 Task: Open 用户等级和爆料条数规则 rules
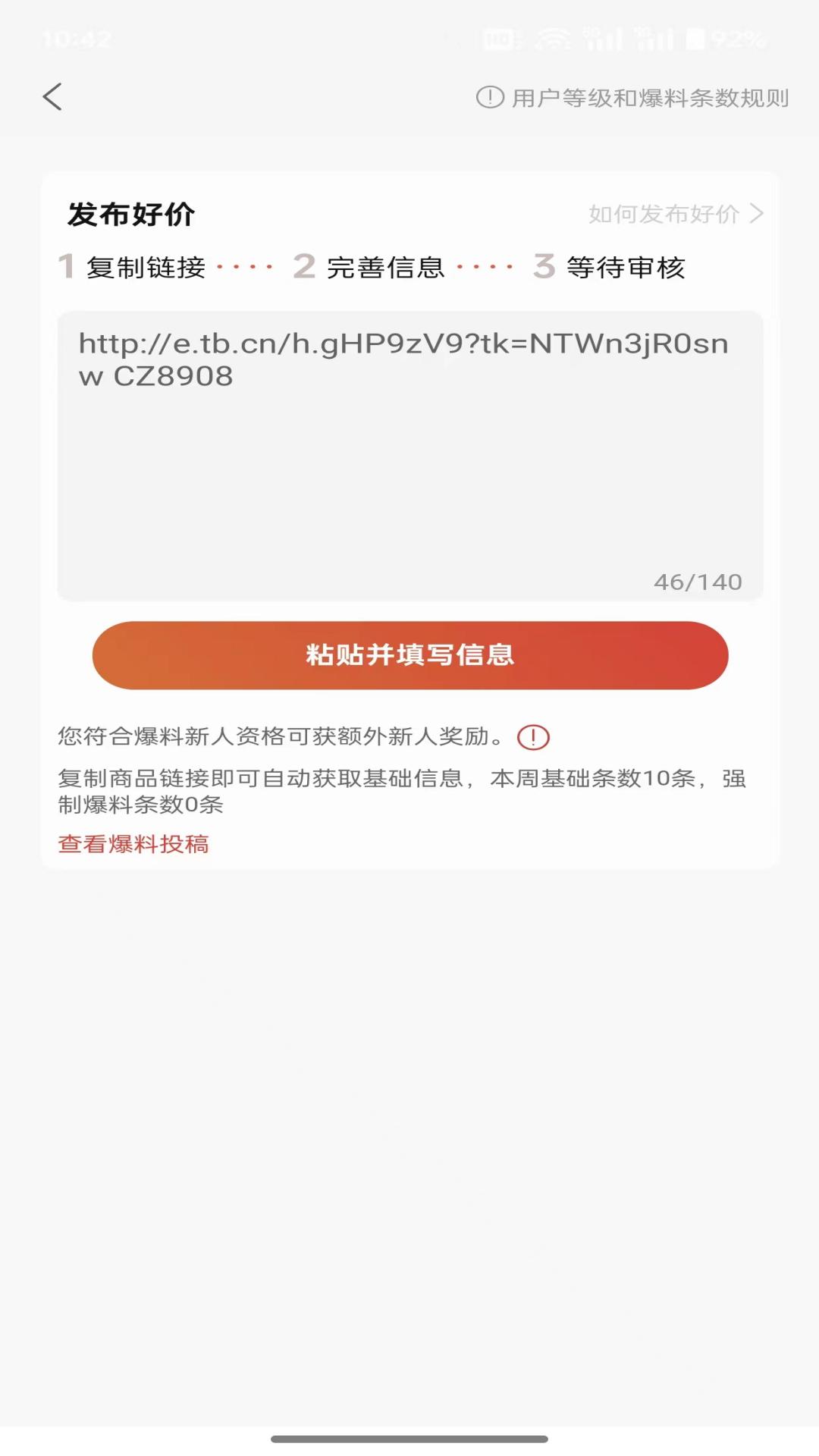[634, 98]
